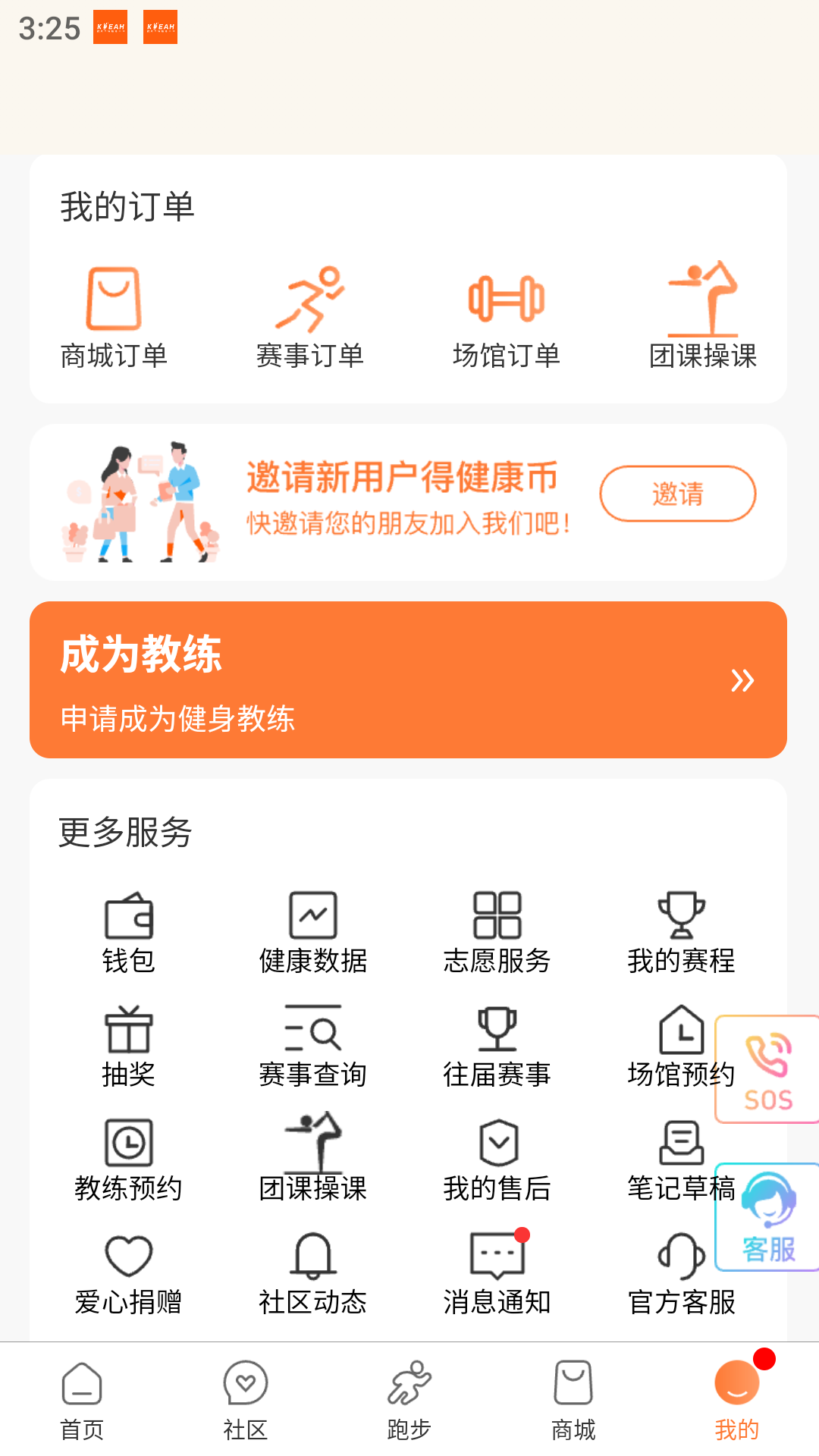819x1456 pixels.
Task: Open 场馆预约 venue booking icon
Action: click(x=680, y=1031)
